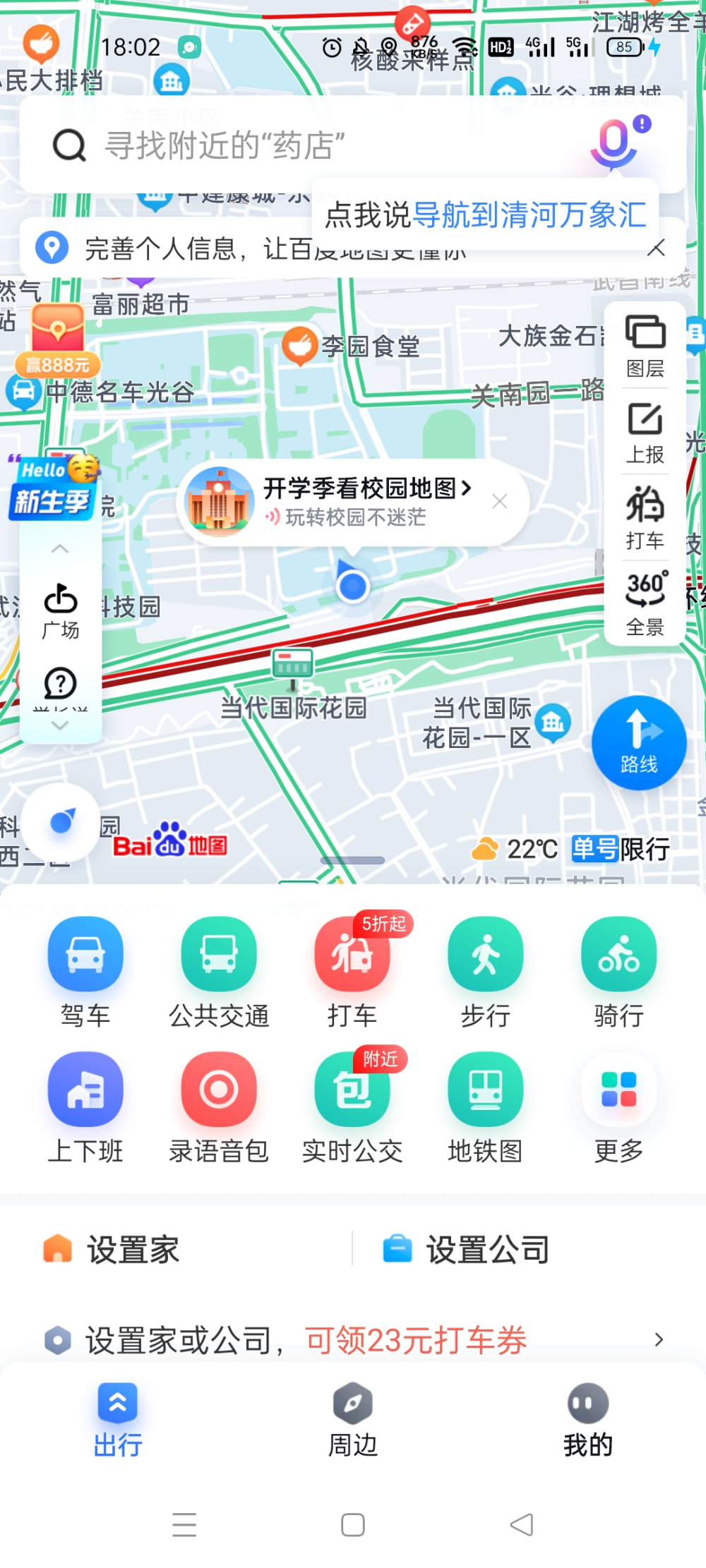Set company address via 设置公司

(x=466, y=1250)
